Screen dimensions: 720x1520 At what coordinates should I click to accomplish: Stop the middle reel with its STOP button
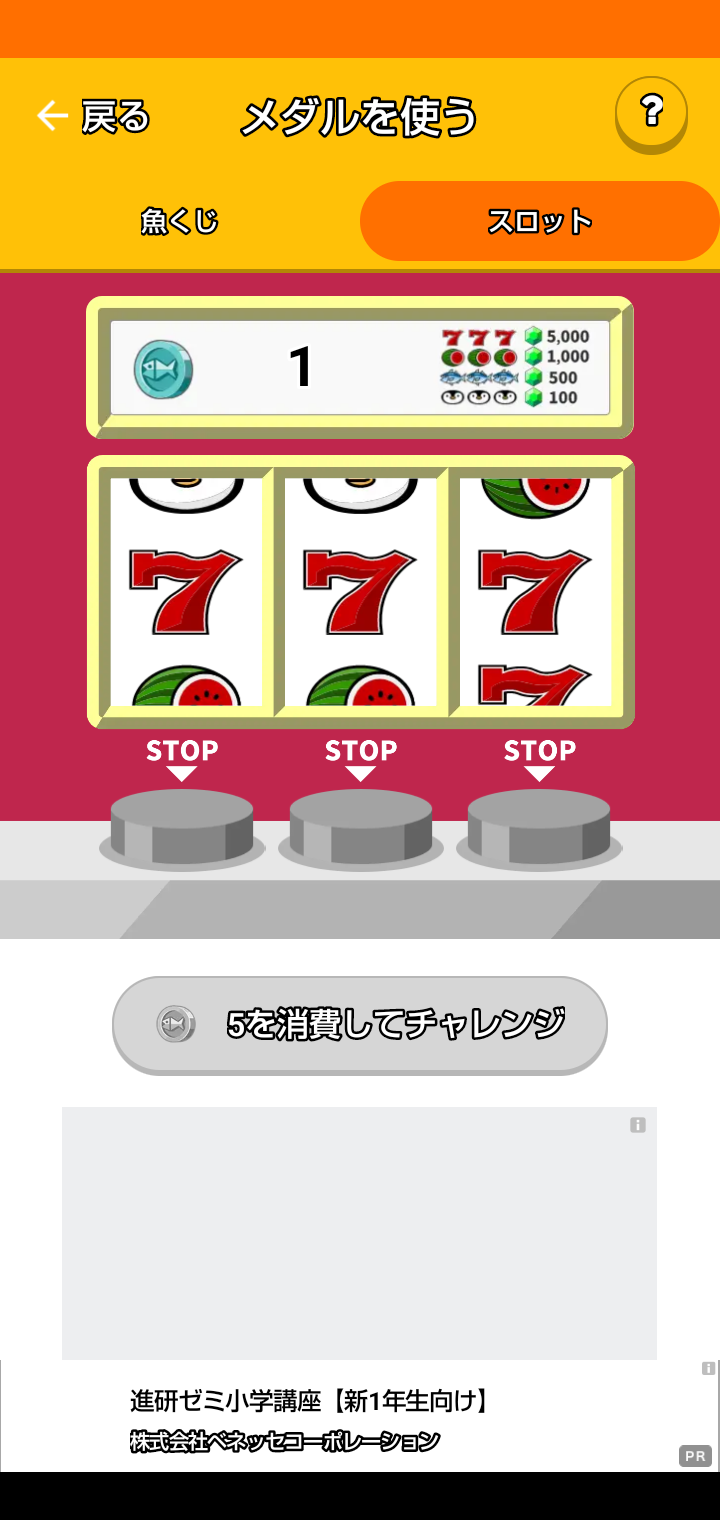coord(360,823)
